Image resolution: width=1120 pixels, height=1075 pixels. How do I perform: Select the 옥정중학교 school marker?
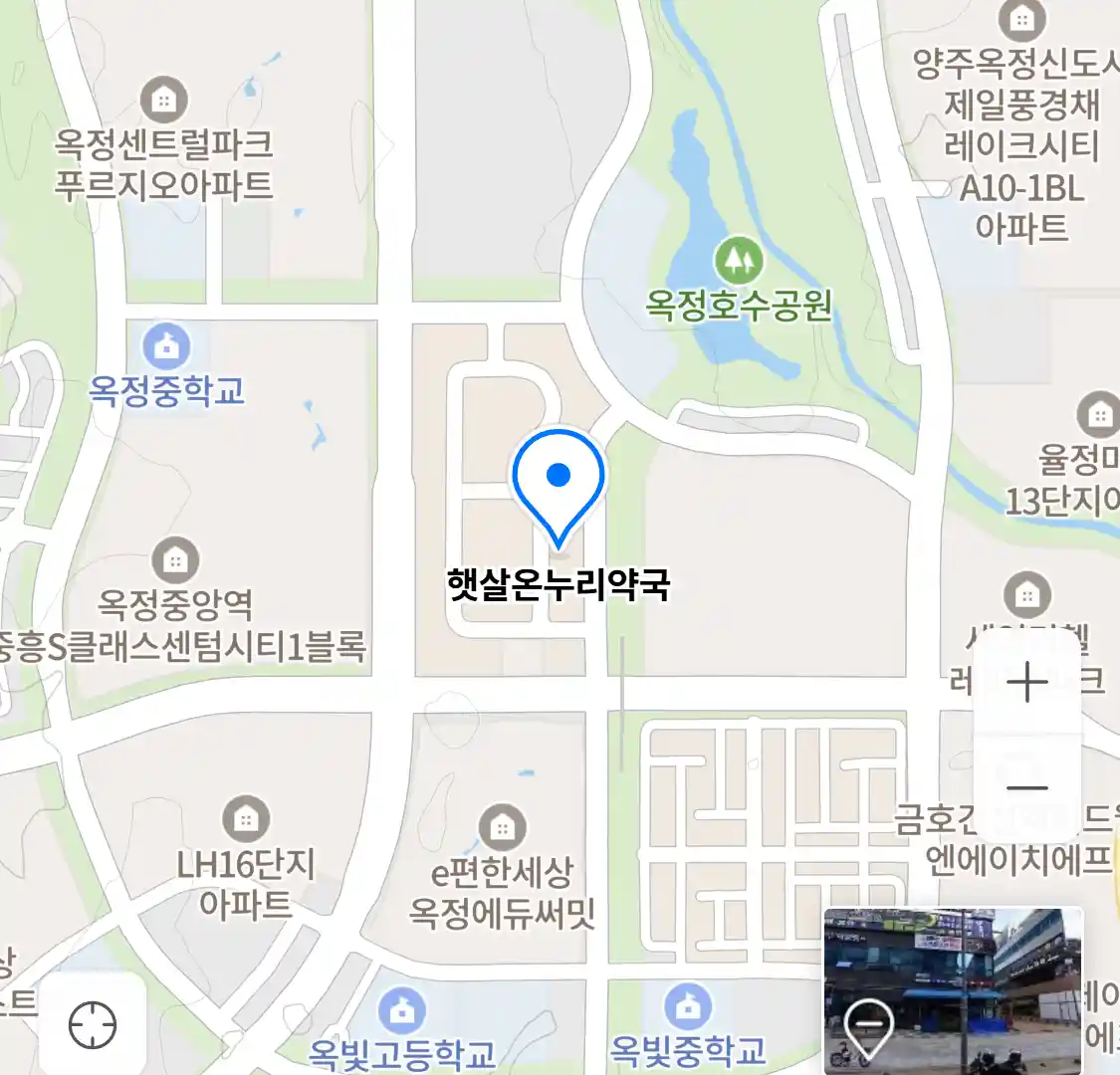tap(166, 347)
